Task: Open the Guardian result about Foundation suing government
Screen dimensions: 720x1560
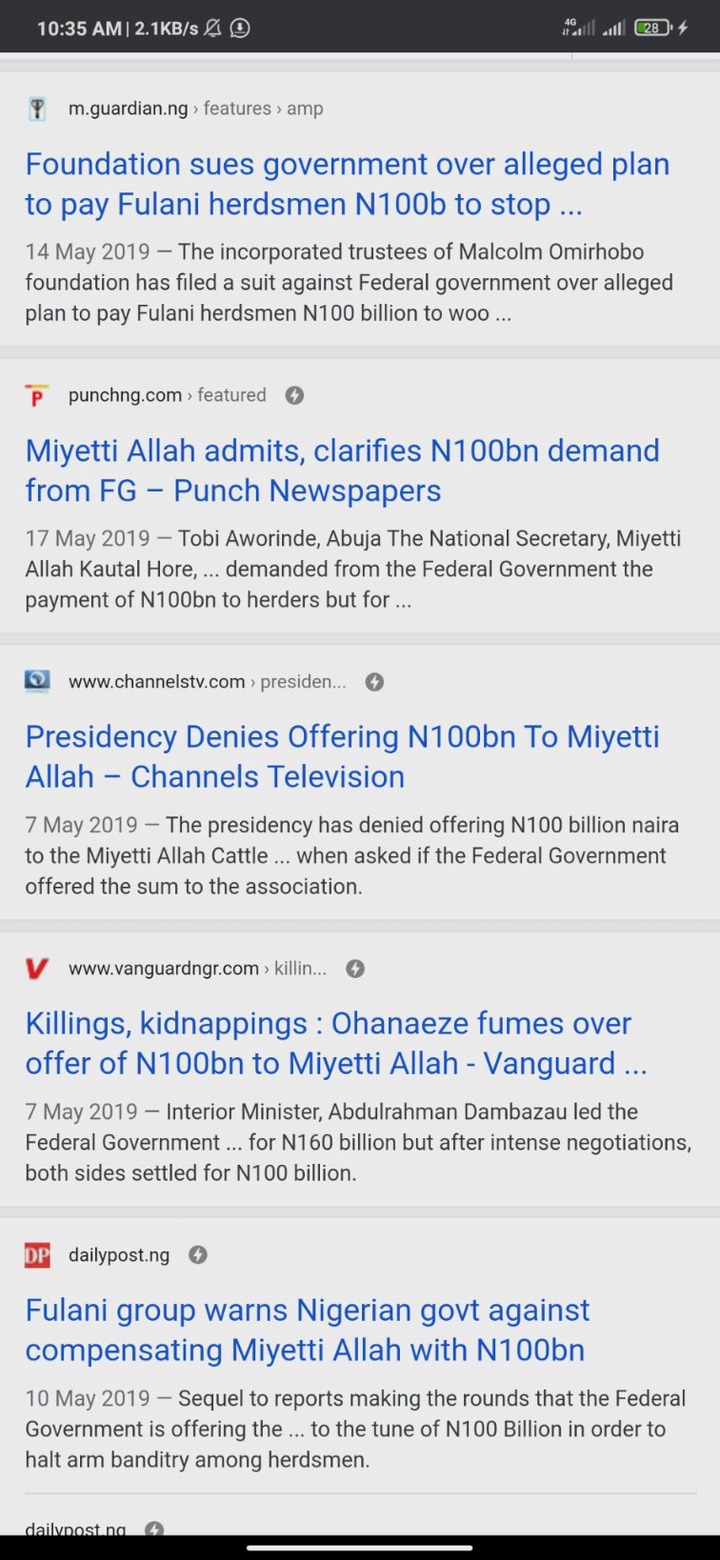Action: [x=347, y=184]
